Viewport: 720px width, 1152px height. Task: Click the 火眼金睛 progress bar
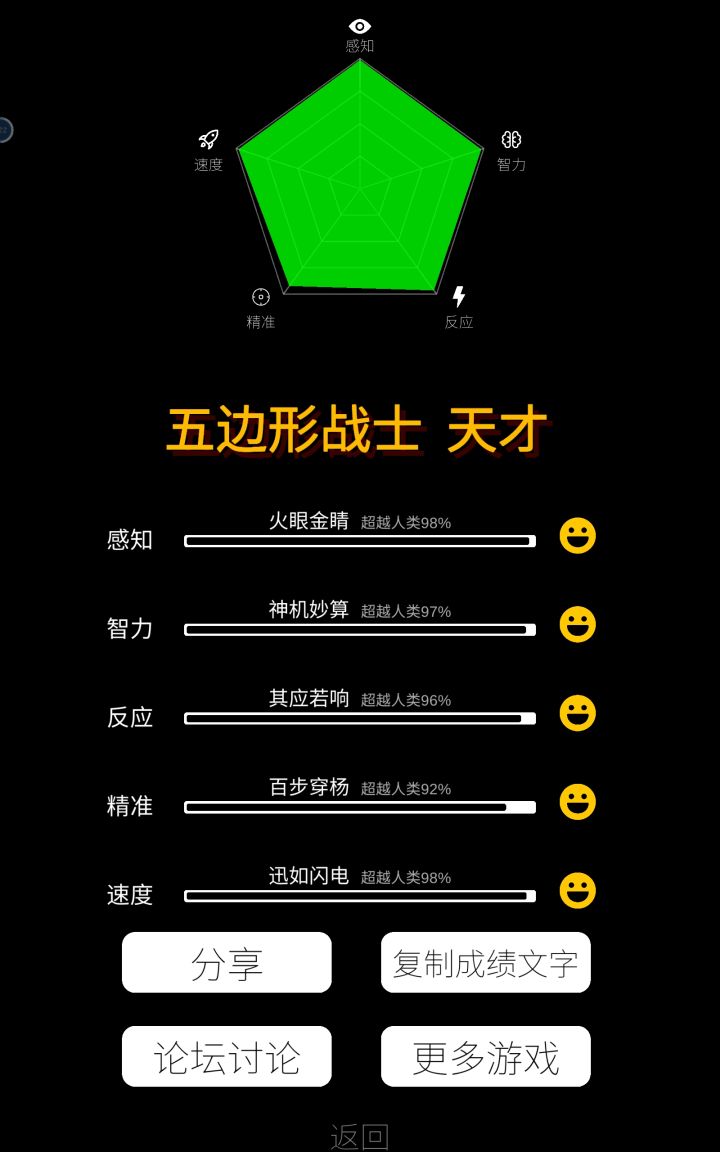click(x=359, y=541)
